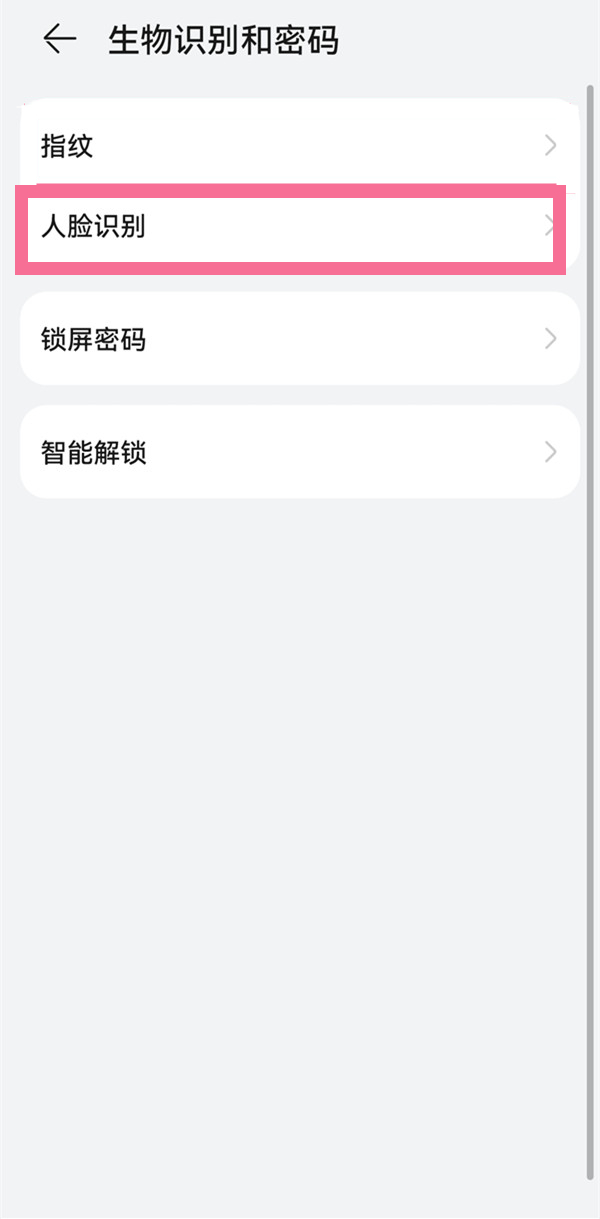Screen dimensions: 600x1219
Task: Open the 指纹 fingerprint settings
Action: coord(298,146)
